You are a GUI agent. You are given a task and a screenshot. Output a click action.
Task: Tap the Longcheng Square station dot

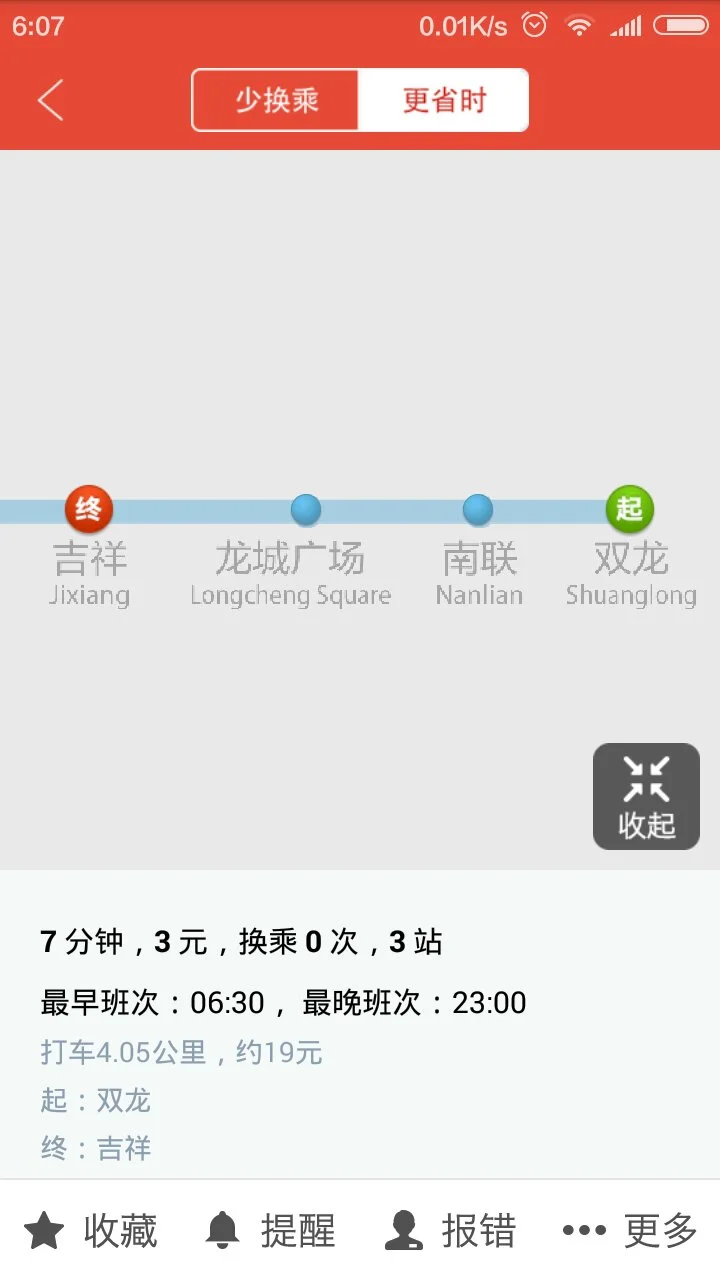[x=306, y=509]
